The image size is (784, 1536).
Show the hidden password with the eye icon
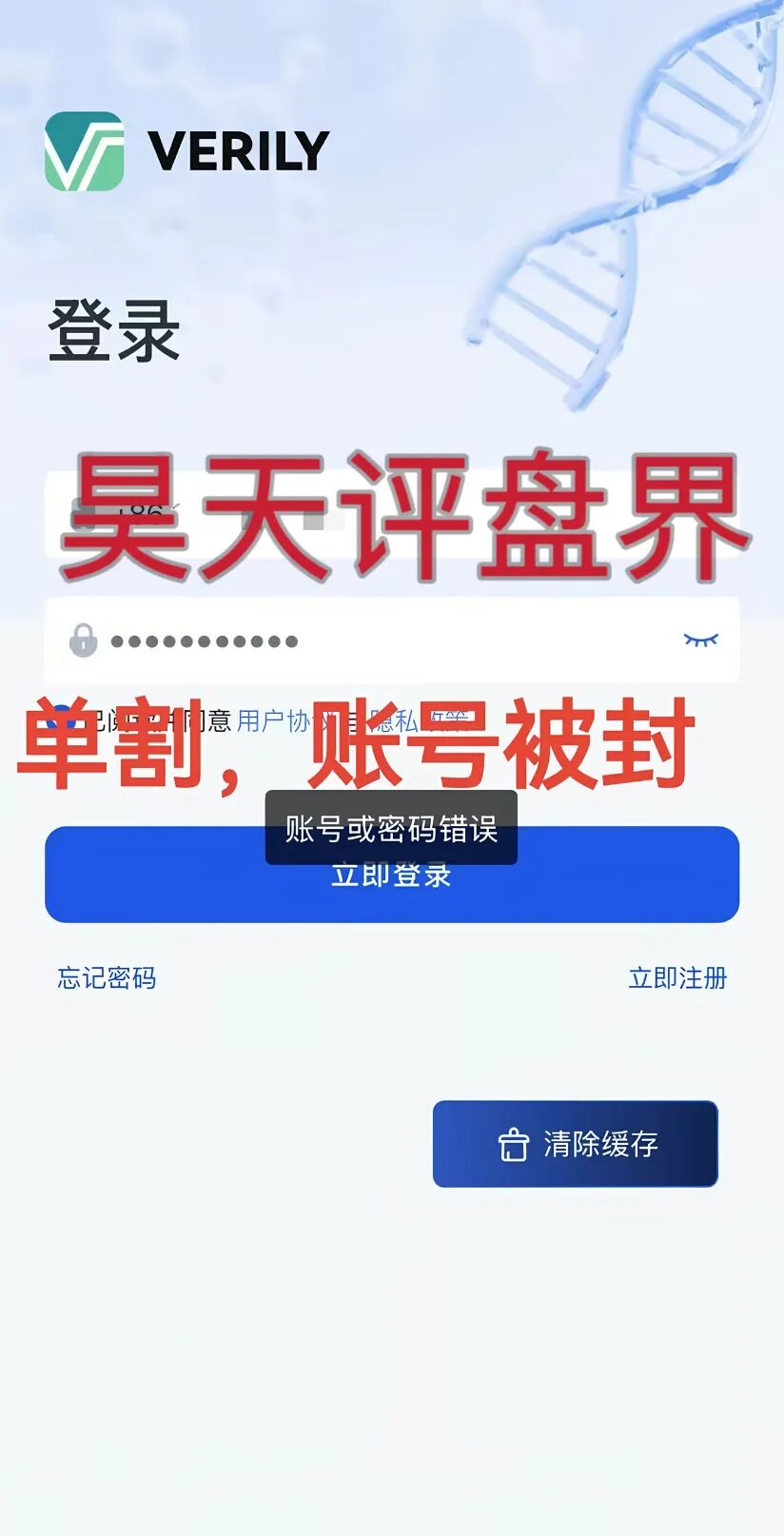pos(700,640)
